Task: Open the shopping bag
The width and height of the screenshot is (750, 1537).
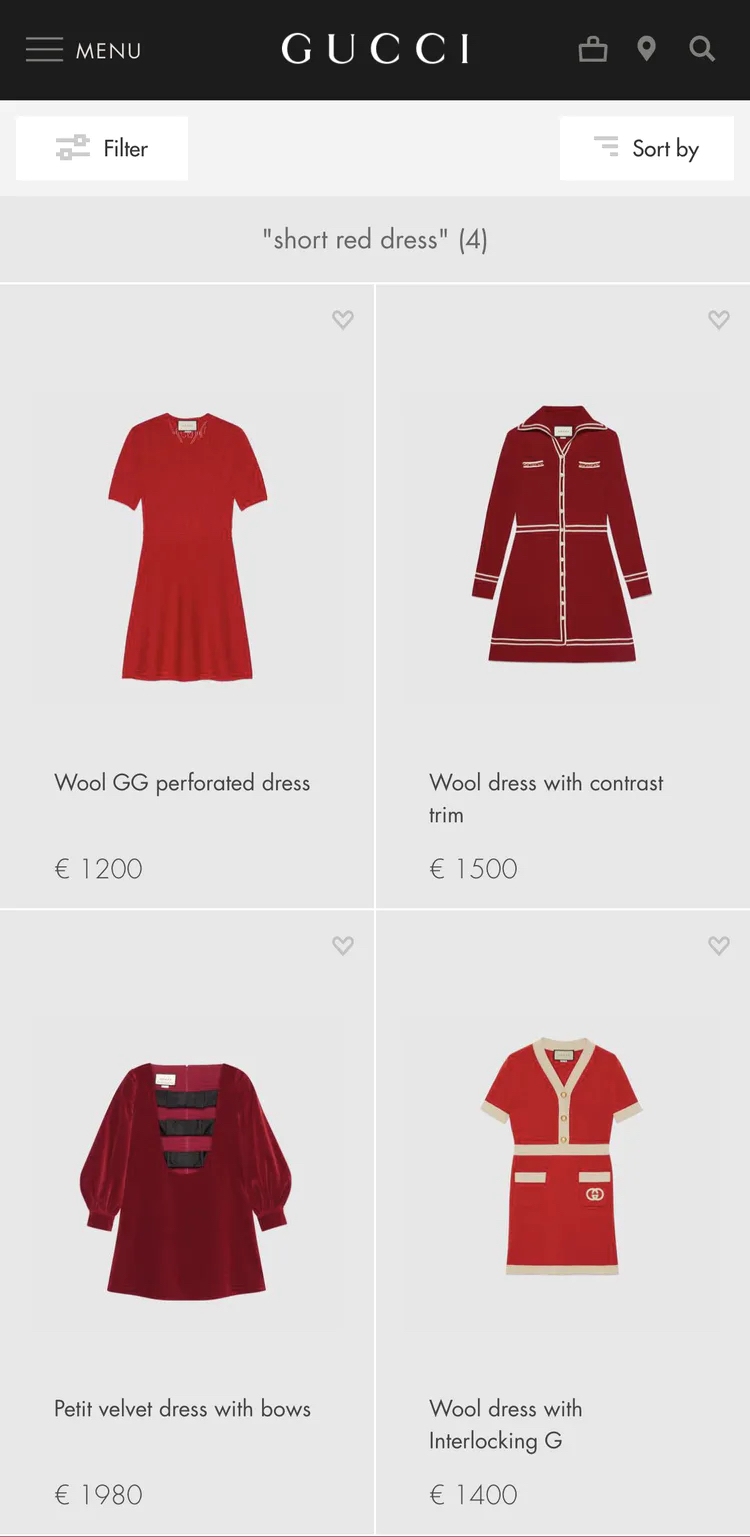Action: [x=593, y=49]
